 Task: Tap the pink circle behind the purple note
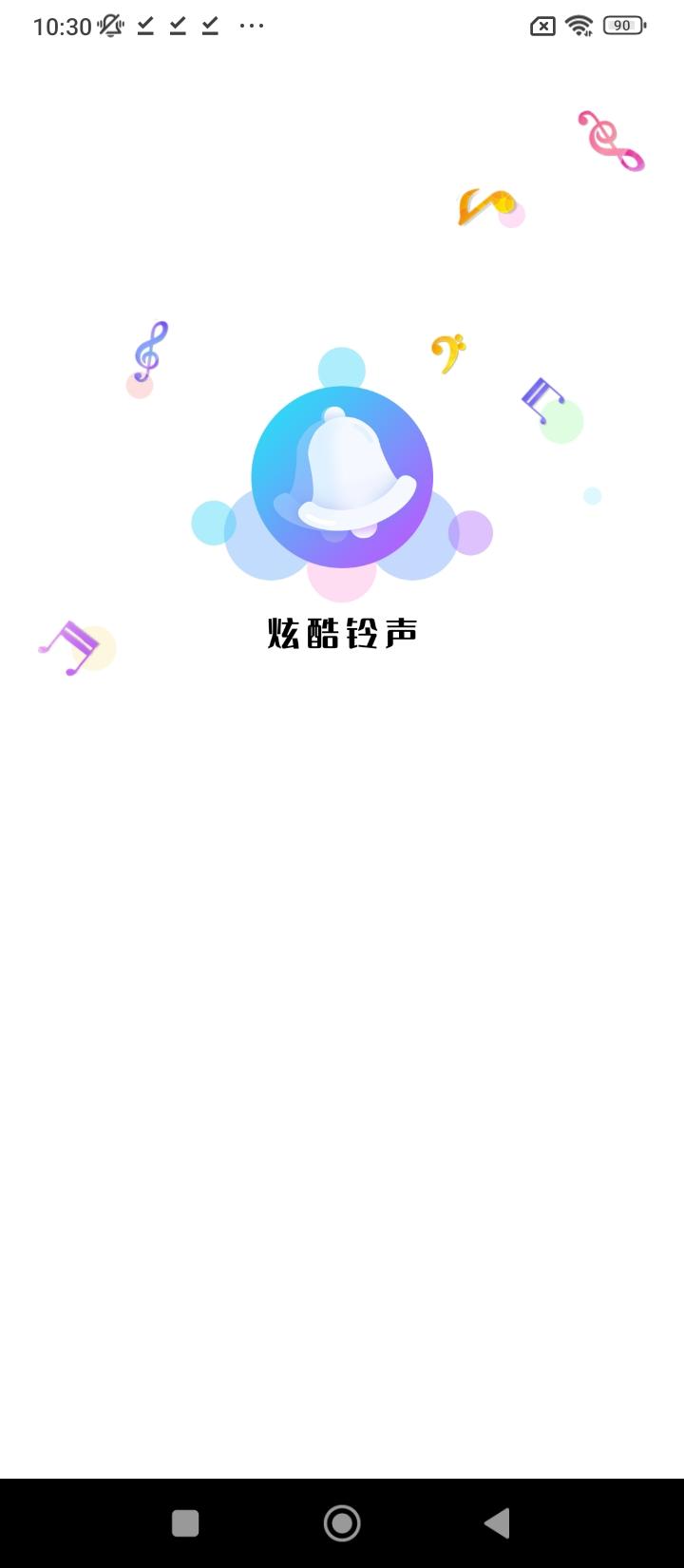141,384
